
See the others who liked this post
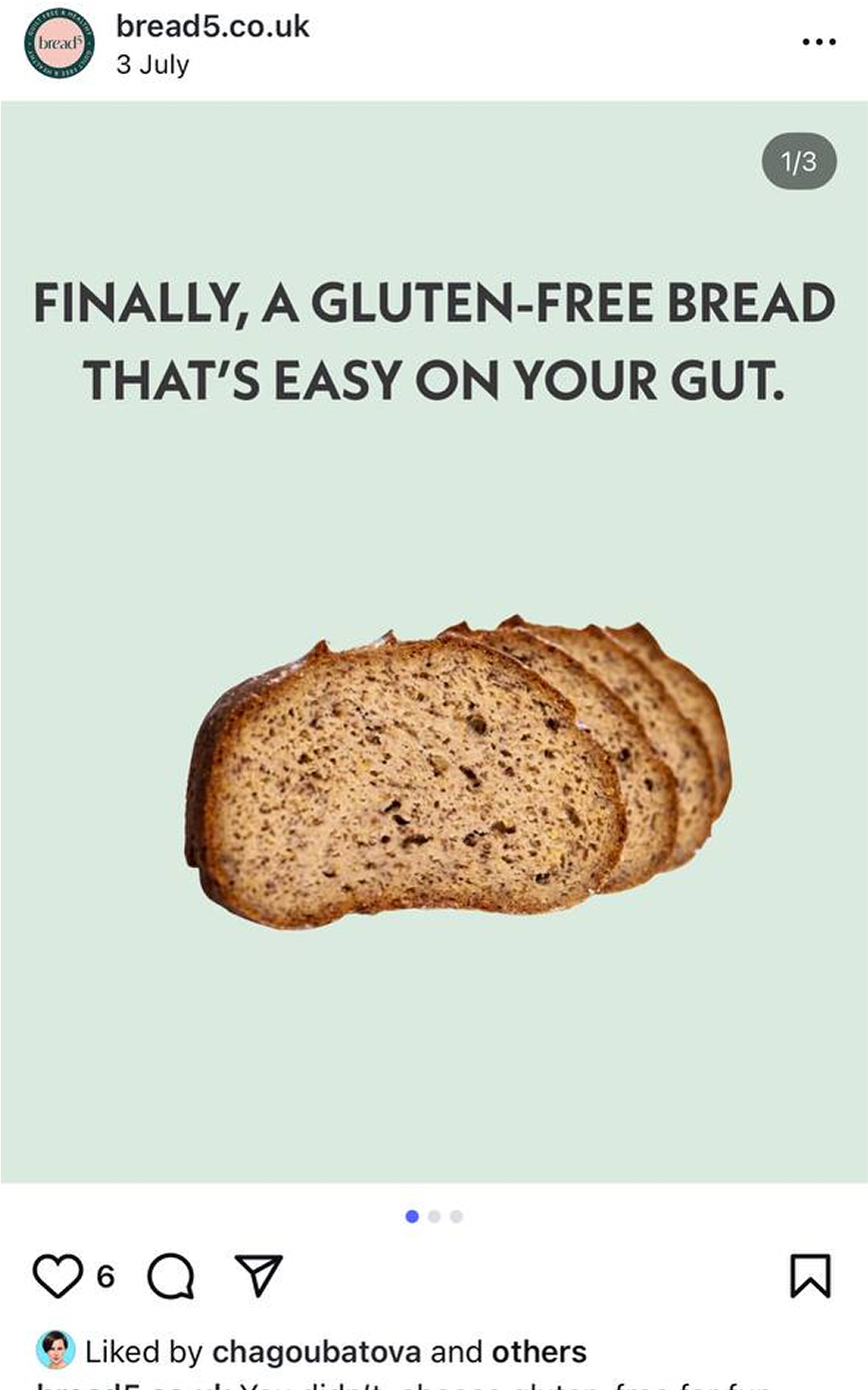pos(538,1352)
